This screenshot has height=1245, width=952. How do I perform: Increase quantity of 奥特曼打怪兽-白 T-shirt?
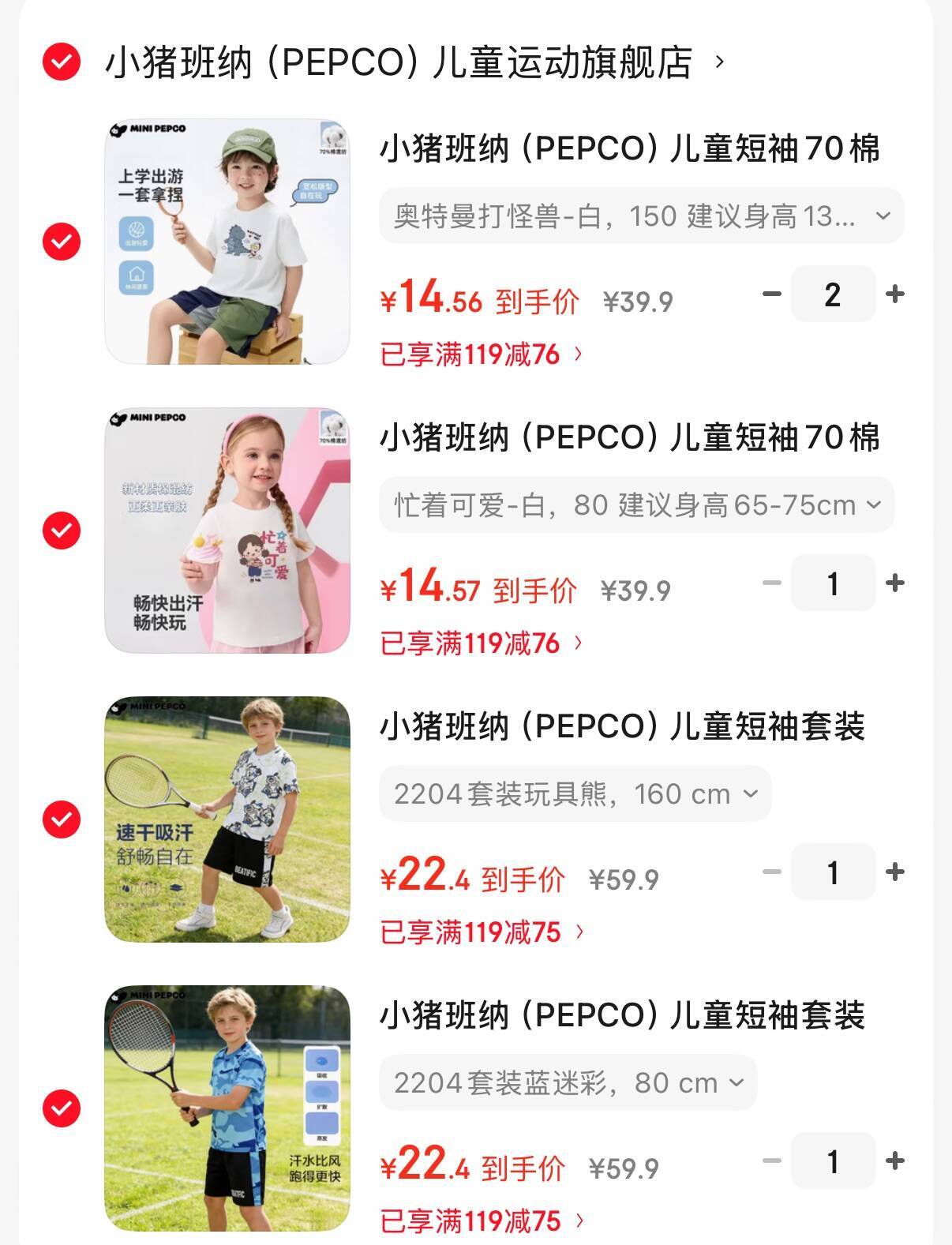pos(894,294)
